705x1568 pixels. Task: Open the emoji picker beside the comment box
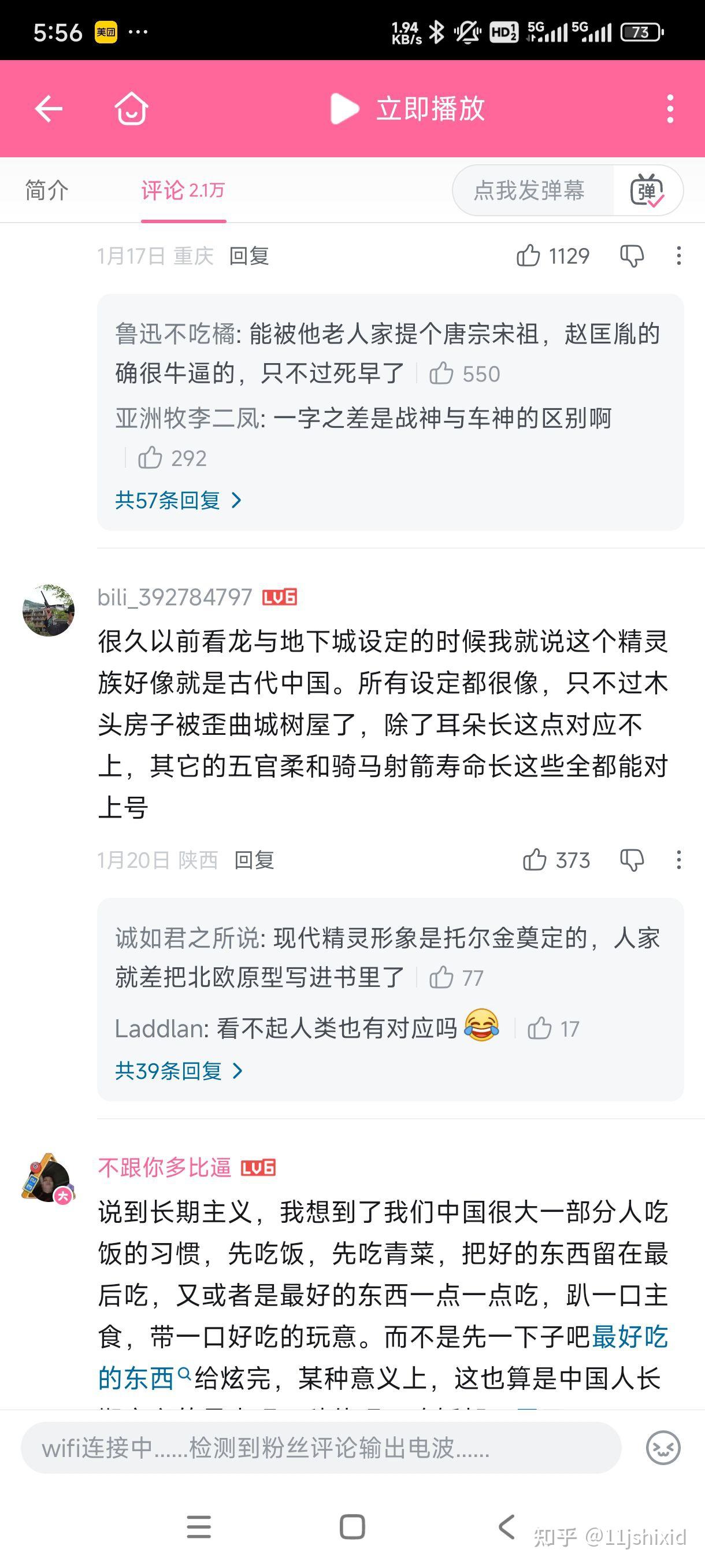(663, 1448)
